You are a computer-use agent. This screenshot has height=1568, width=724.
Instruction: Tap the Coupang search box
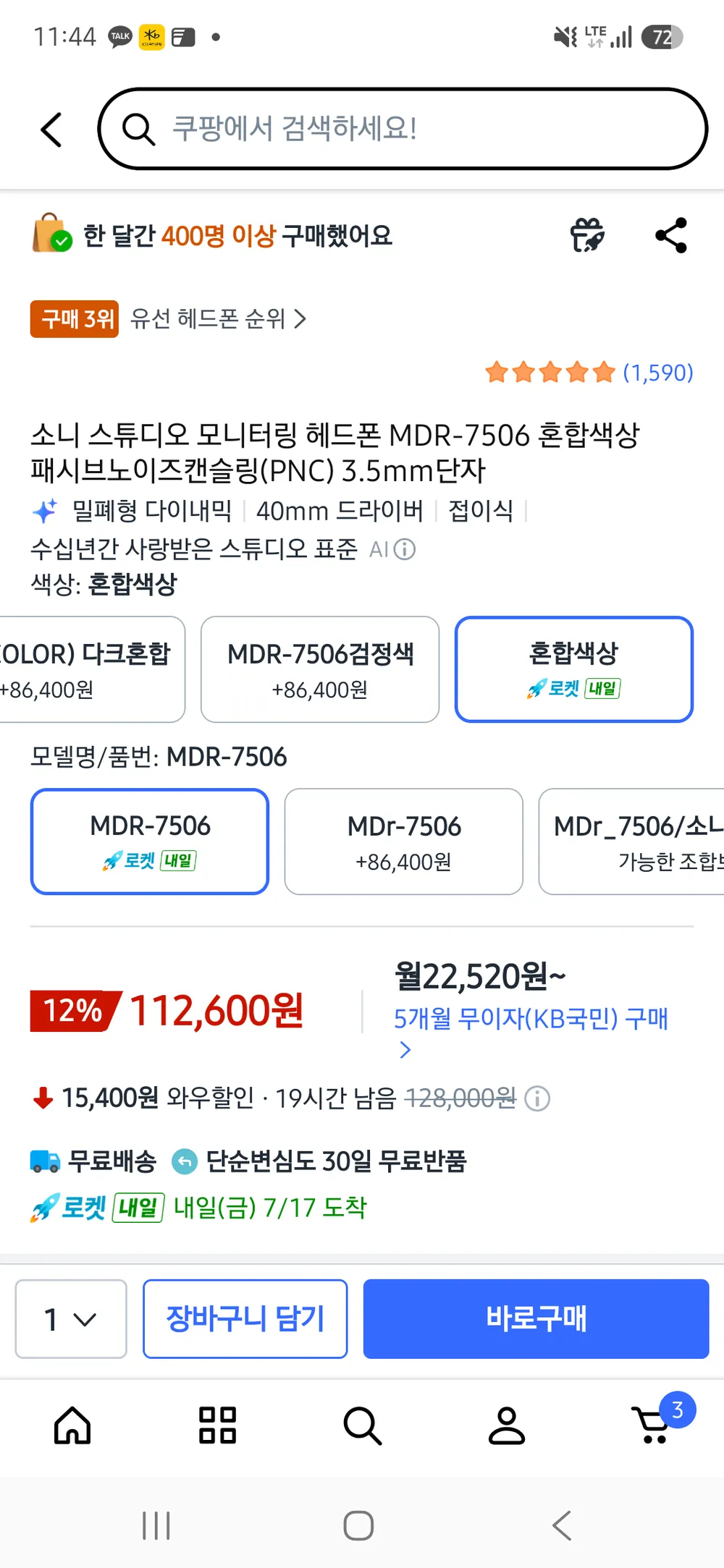(x=403, y=129)
